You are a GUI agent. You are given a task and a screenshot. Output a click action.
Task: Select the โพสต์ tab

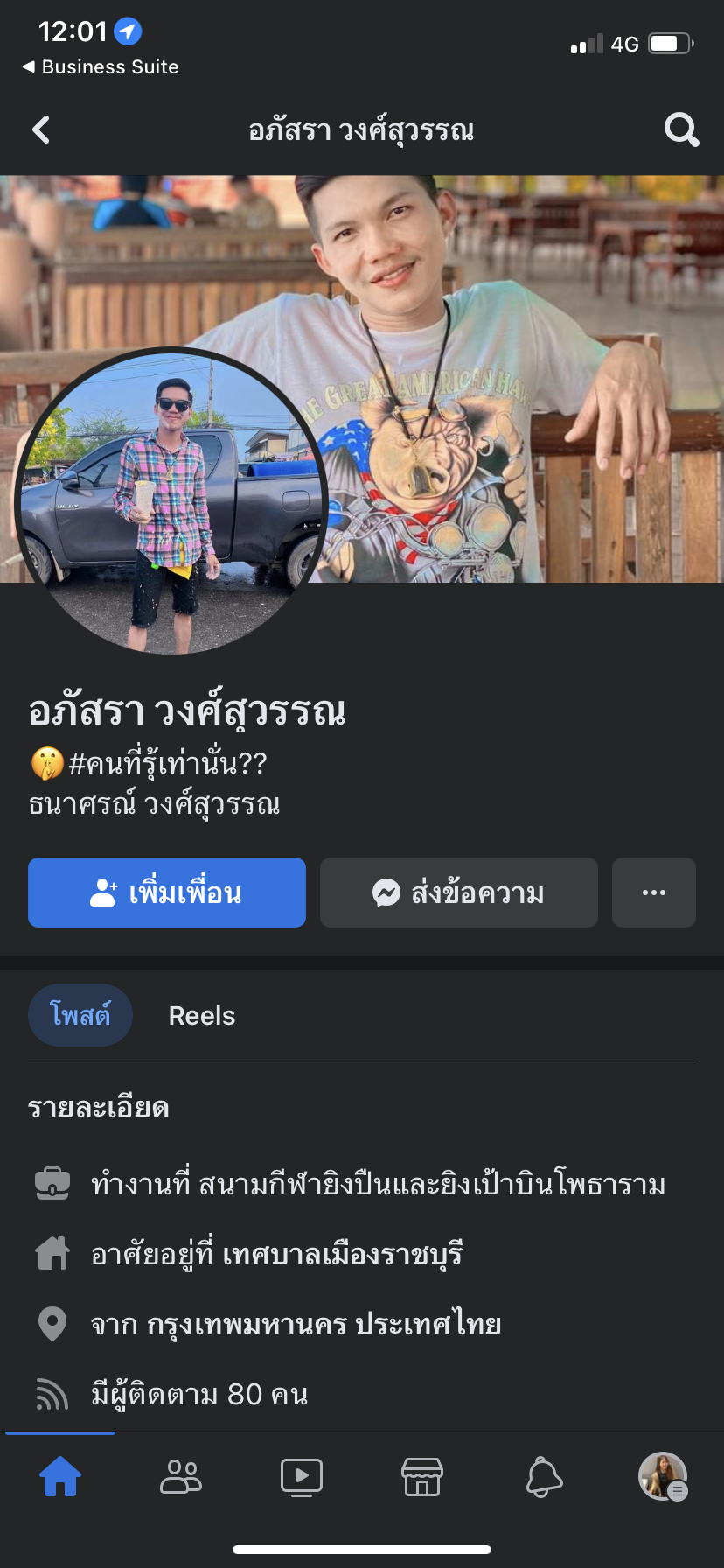[80, 1015]
